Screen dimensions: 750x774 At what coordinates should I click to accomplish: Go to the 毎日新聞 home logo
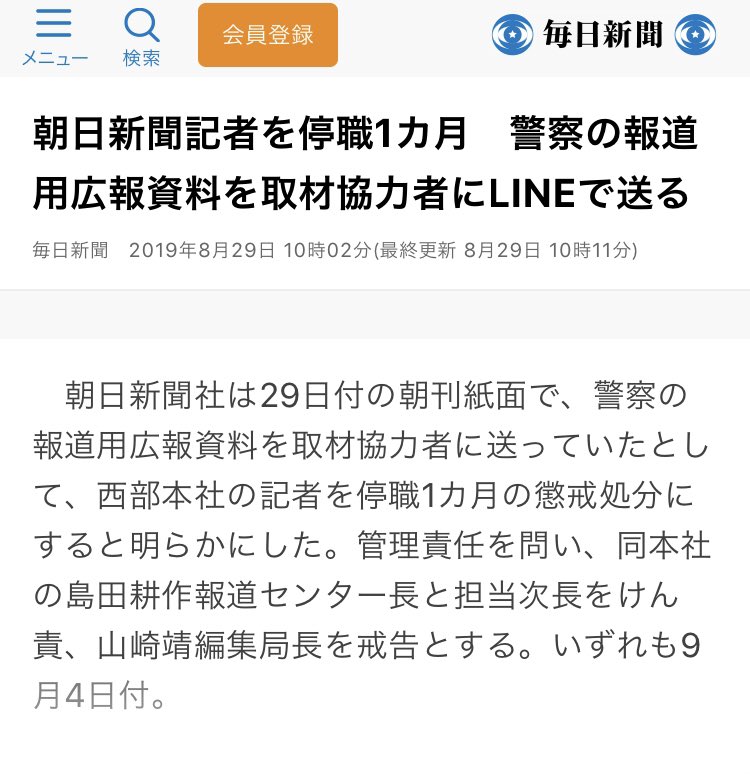click(603, 36)
